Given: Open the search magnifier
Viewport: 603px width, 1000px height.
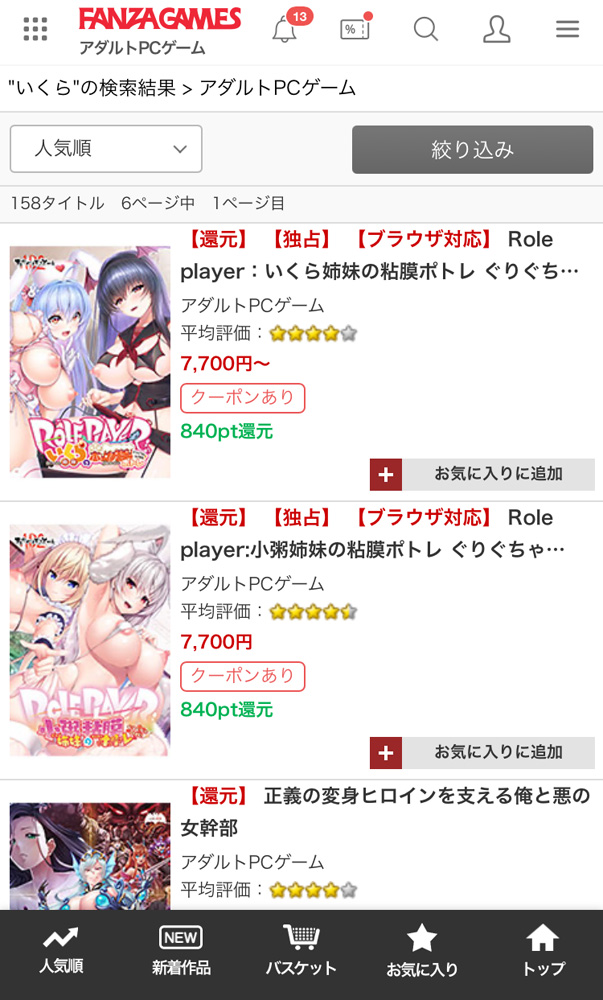Looking at the screenshot, I should click(x=426, y=29).
